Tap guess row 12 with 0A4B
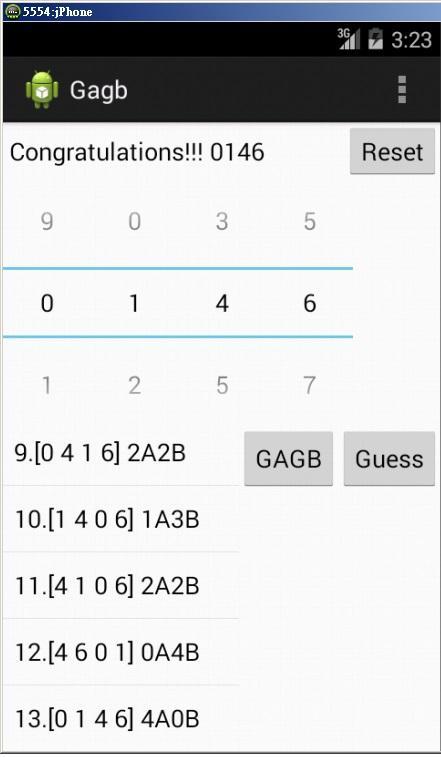Screen dimensions: 441x757 tap(121, 652)
